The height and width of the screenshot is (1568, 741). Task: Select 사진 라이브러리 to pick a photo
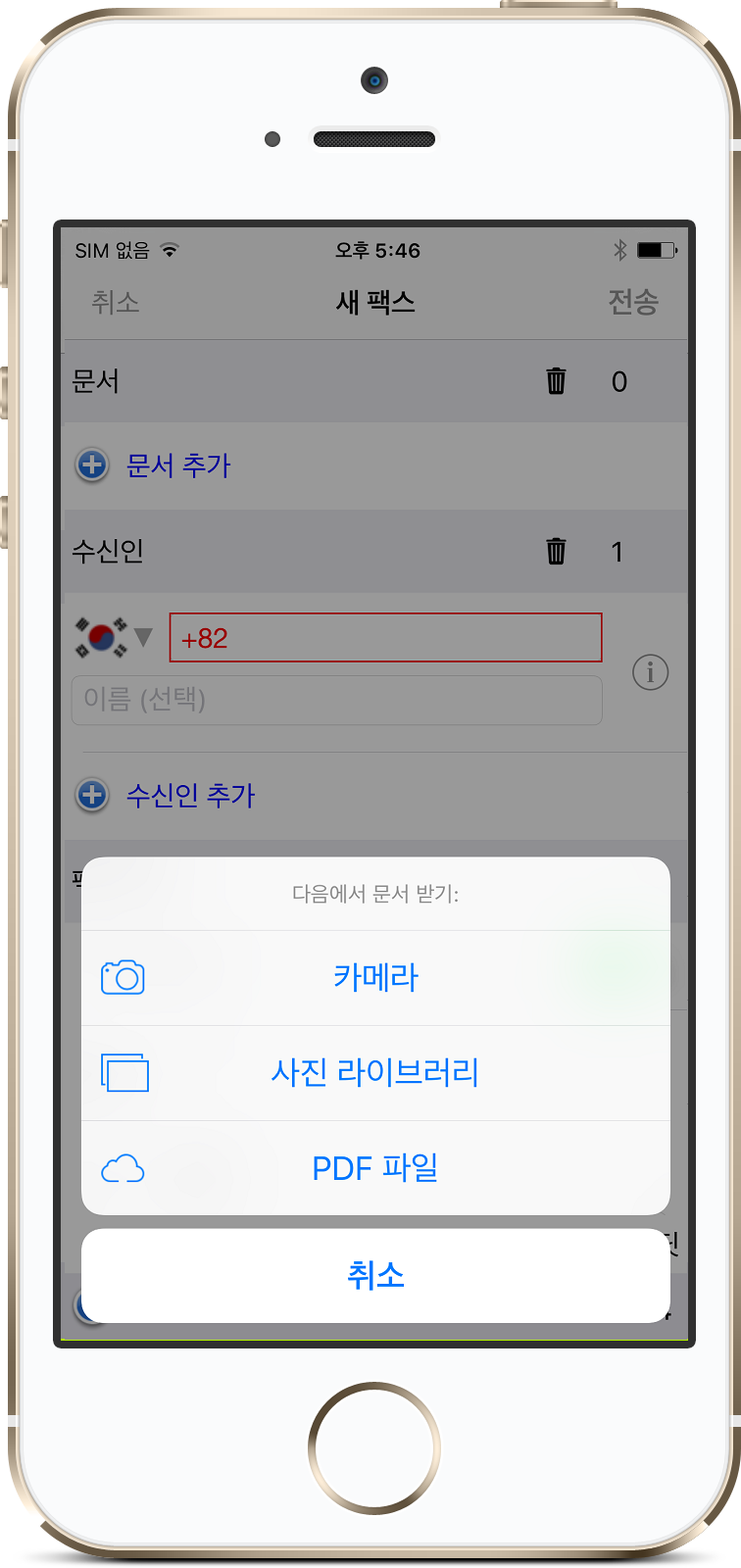[x=375, y=1073]
